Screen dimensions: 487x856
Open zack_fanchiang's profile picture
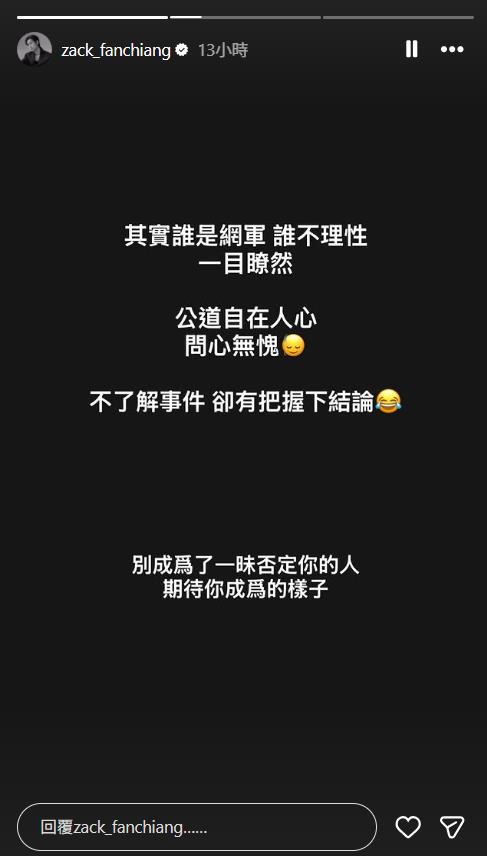point(34,49)
